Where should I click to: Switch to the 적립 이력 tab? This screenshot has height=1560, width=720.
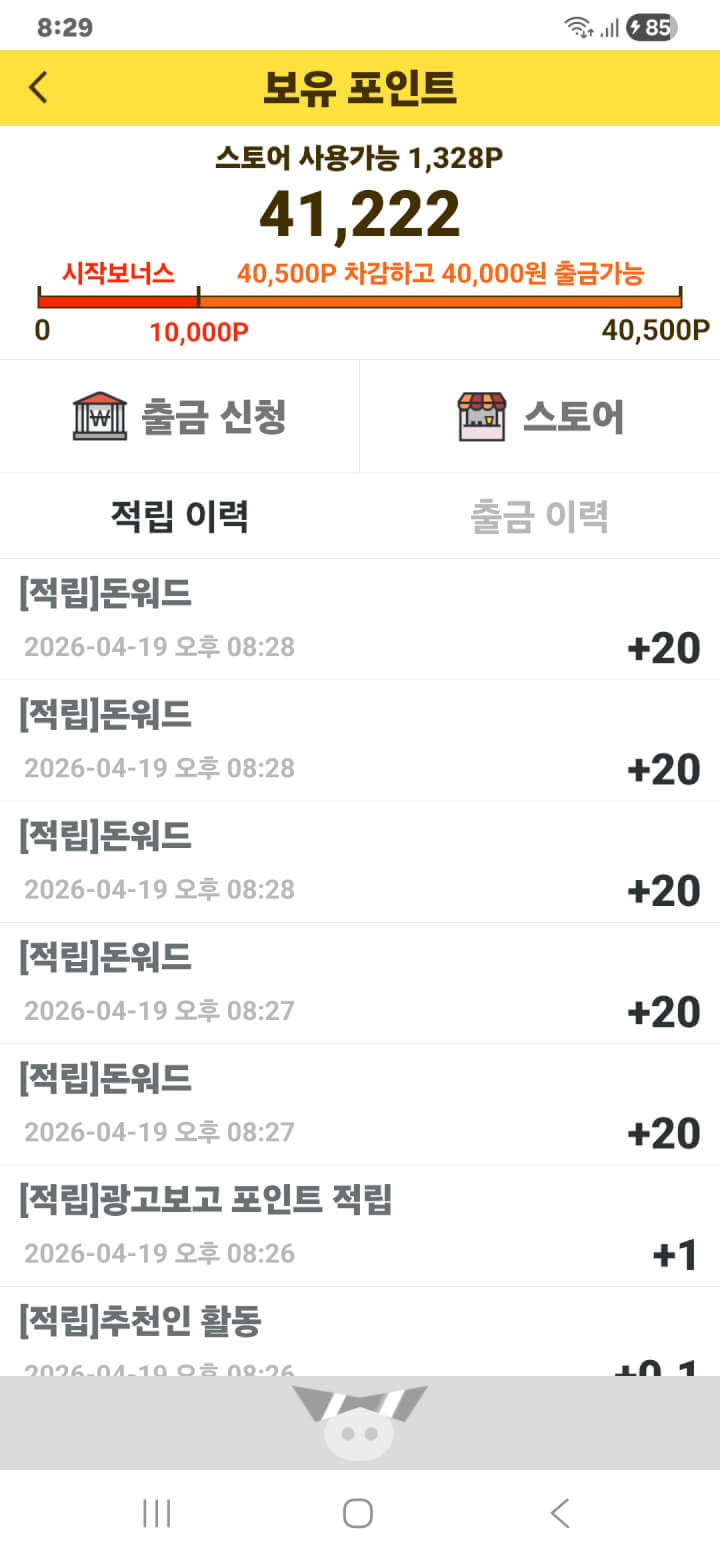(180, 516)
